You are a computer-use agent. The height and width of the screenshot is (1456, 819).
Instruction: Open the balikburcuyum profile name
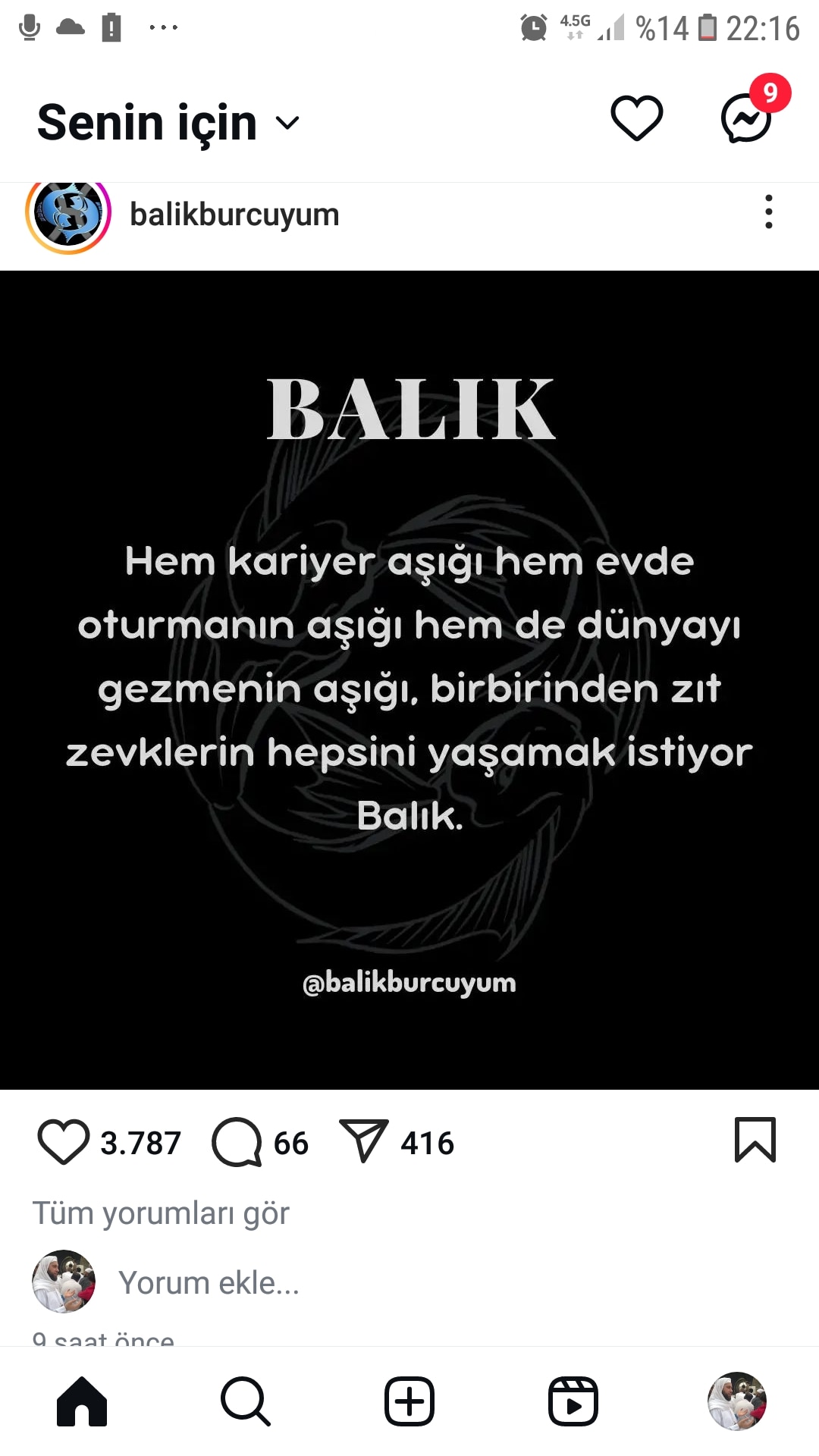[234, 215]
